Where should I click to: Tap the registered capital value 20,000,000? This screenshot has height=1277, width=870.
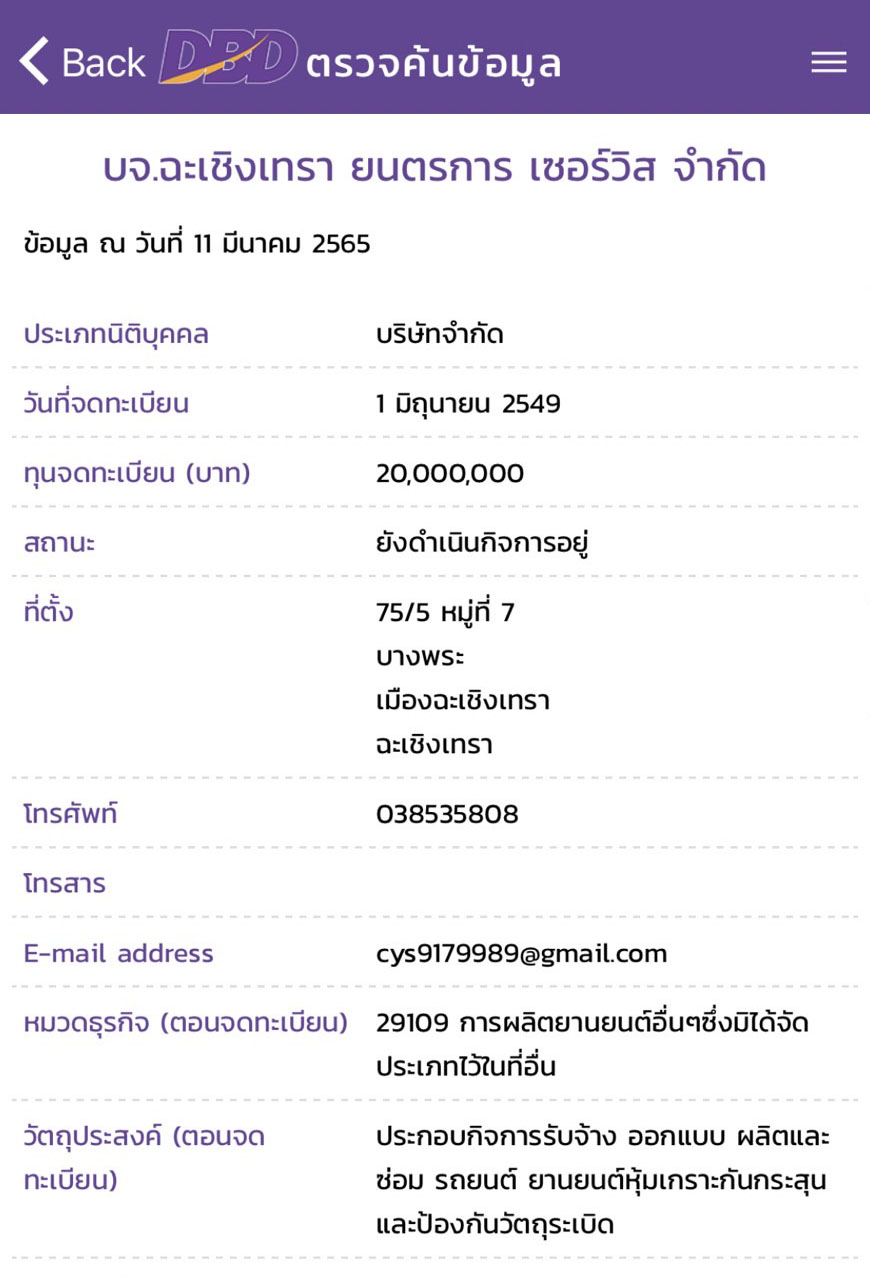click(x=448, y=472)
